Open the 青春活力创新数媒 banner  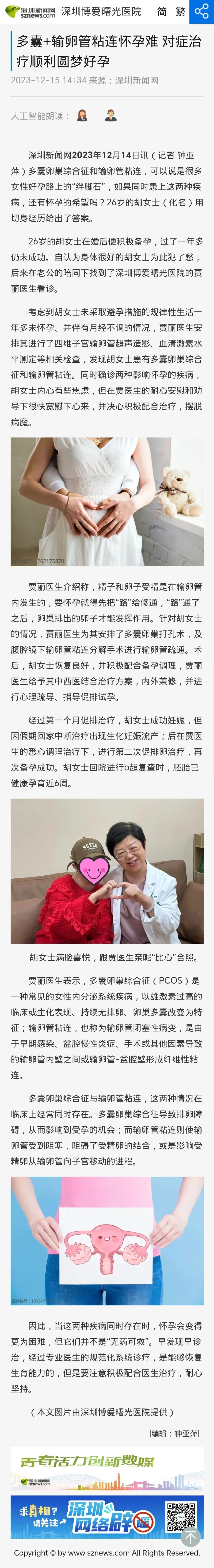click(107, 1469)
